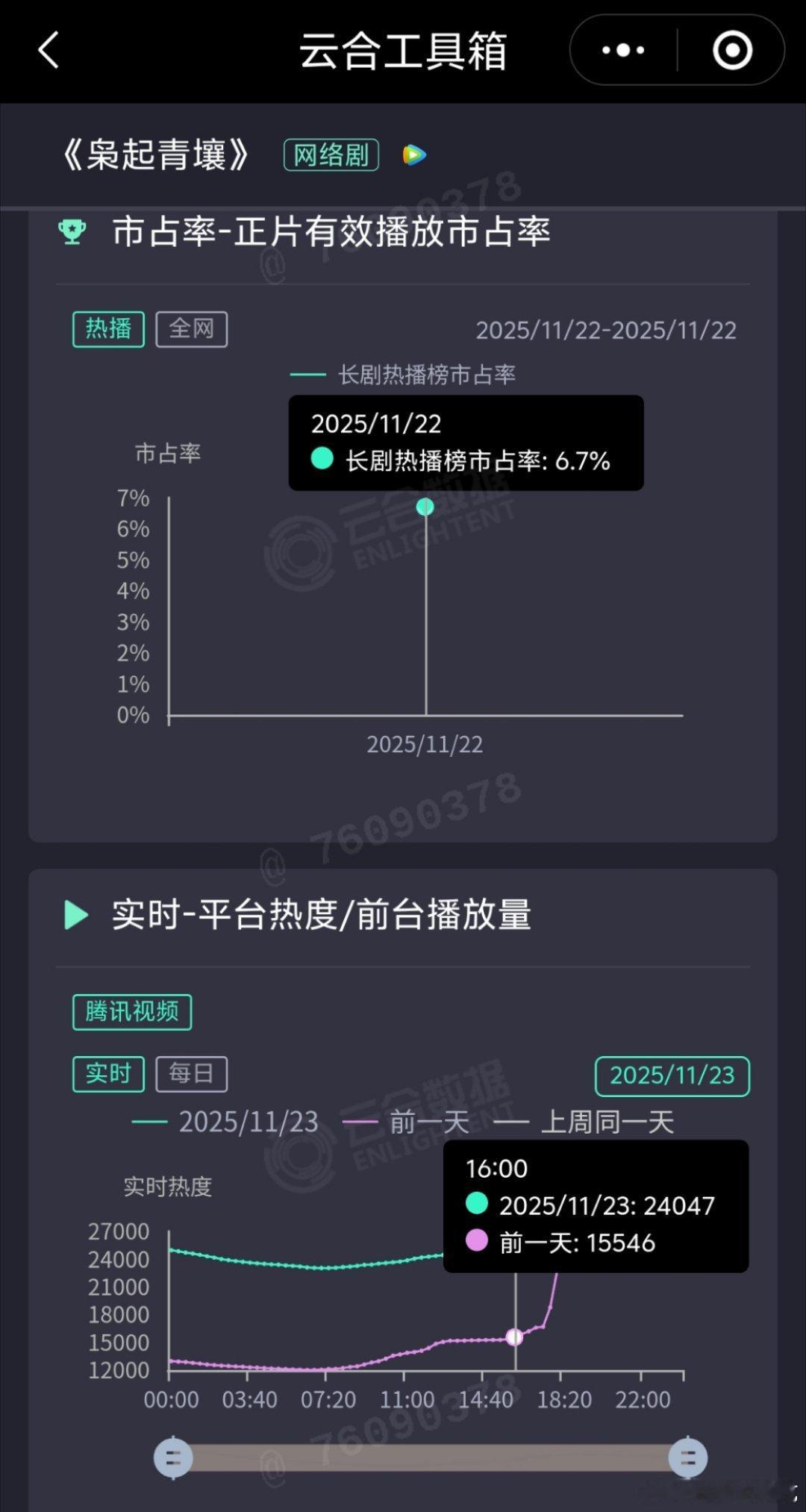Tap the trophy icon next to 市占率 heading
This screenshot has height=1512, width=806.
click(71, 233)
